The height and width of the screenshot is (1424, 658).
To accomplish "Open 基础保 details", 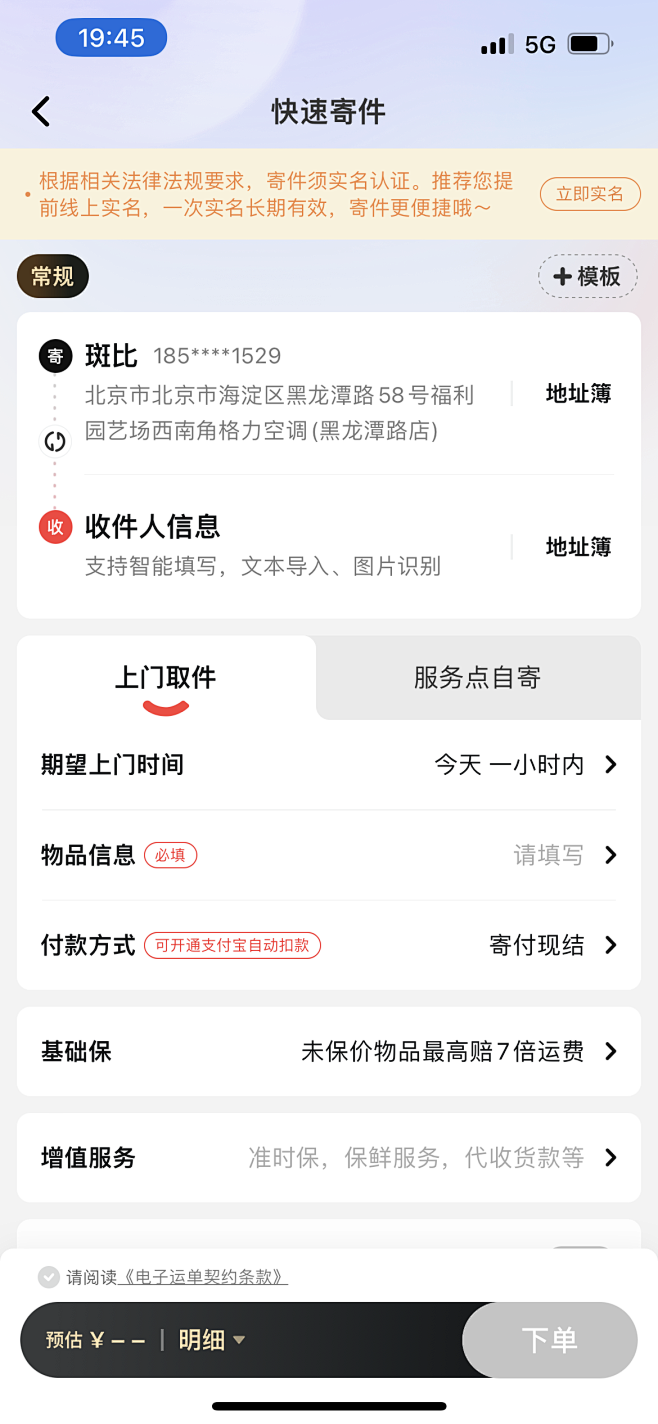I will [x=328, y=1051].
